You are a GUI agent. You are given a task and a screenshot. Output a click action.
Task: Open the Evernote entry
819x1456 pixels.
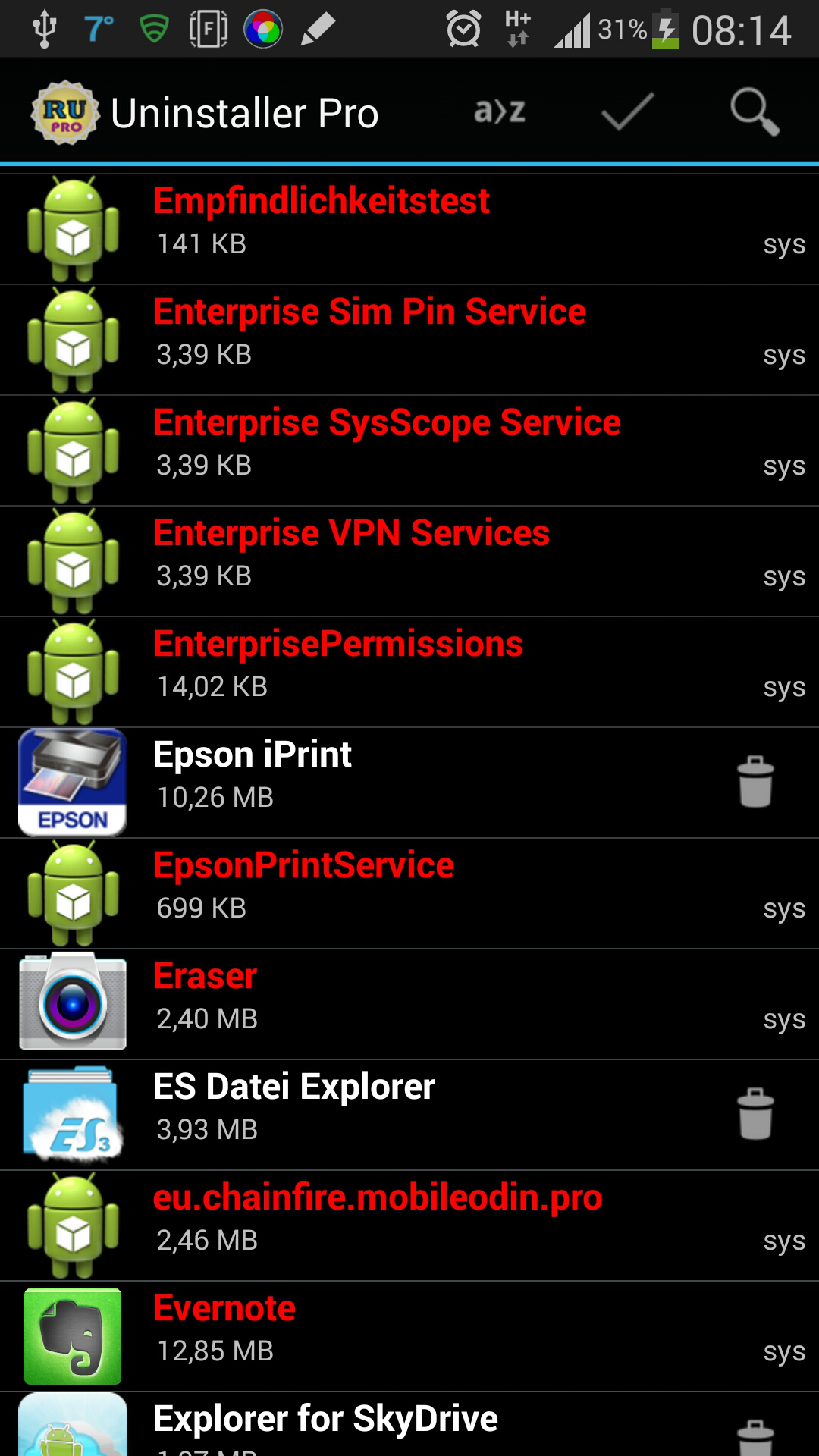409,1337
